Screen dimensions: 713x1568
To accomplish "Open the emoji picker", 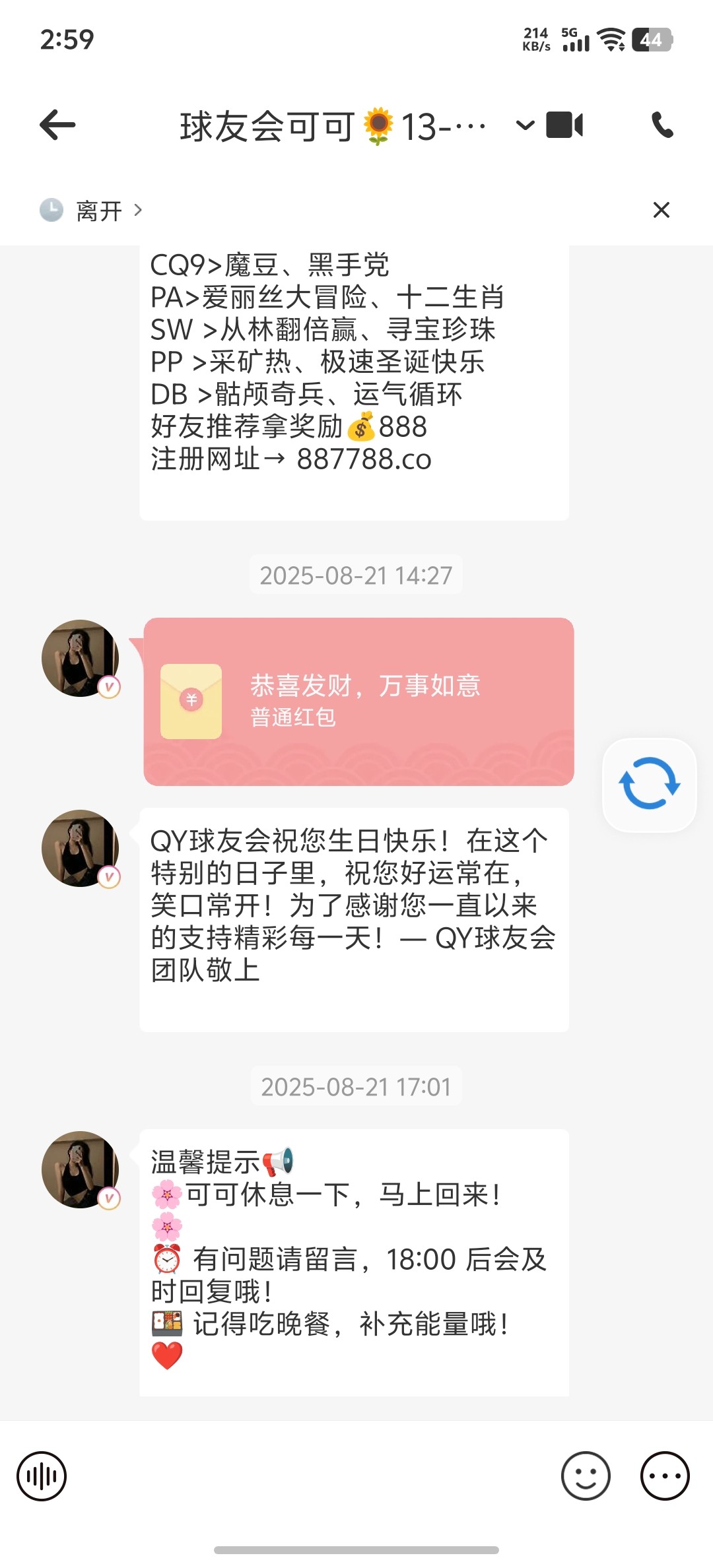I will pos(586,1476).
